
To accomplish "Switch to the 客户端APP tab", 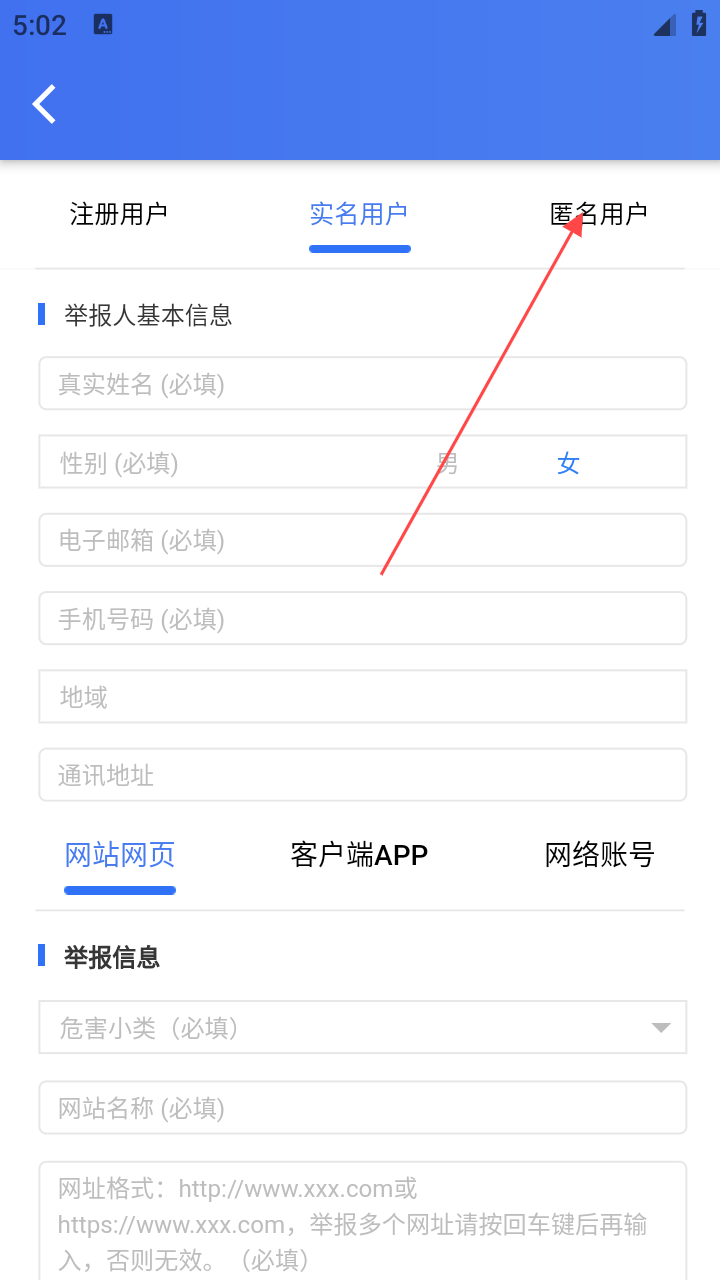I will coord(360,855).
